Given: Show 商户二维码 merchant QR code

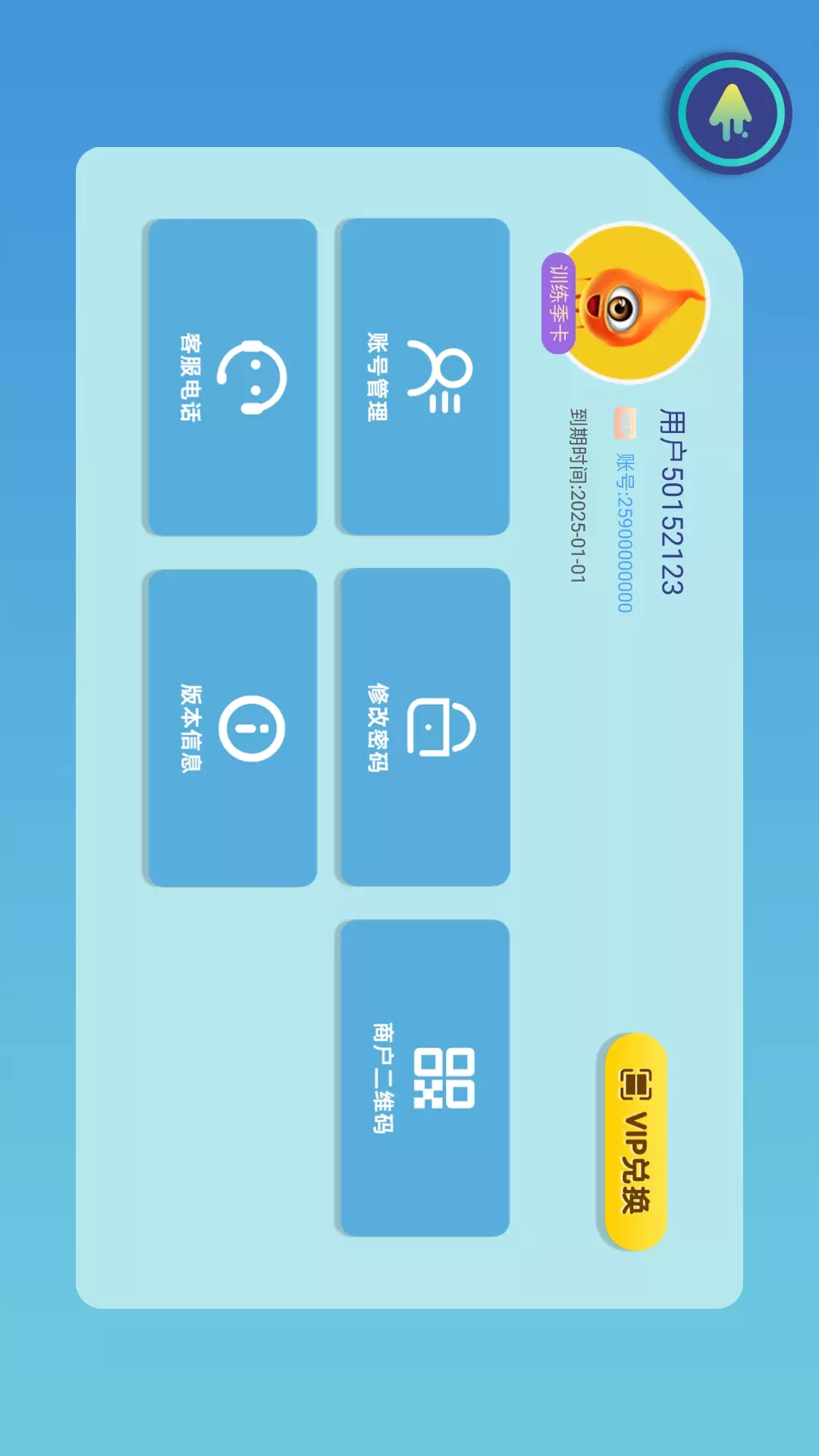Looking at the screenshot, I should [425, 1078].
